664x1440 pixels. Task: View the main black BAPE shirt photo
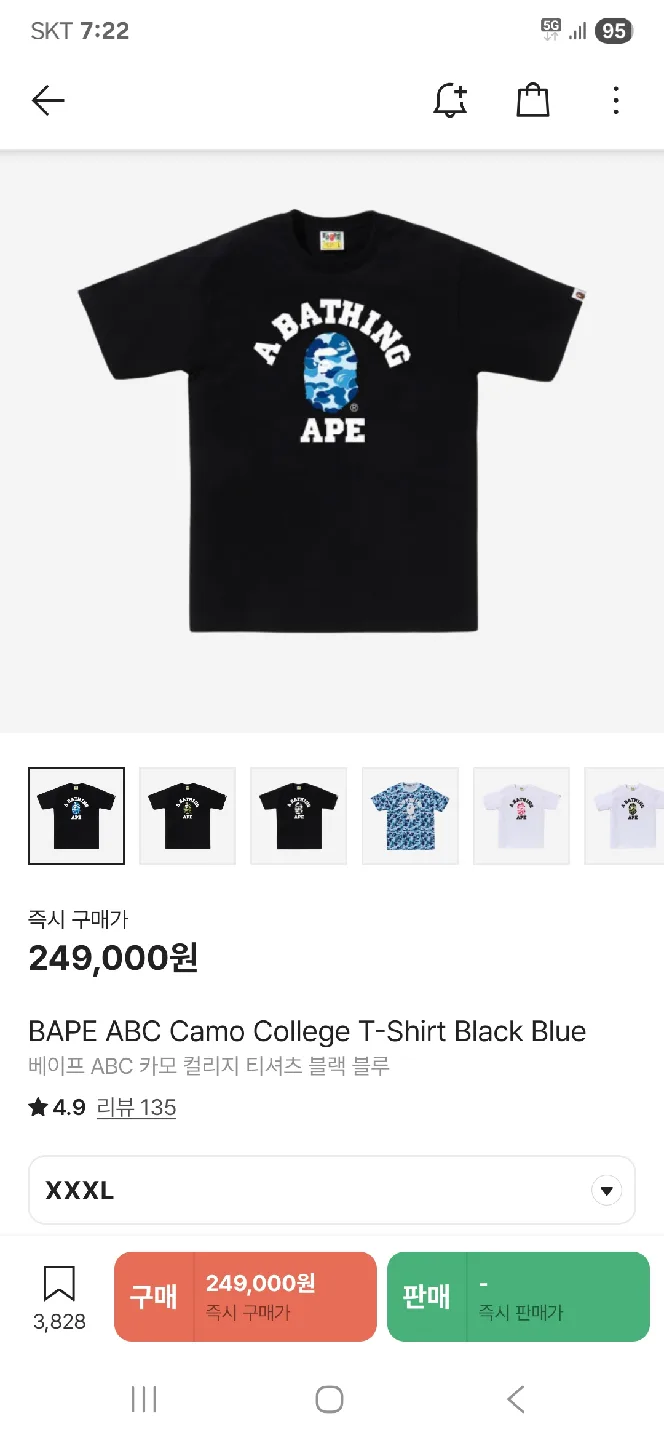click(331, 420)
